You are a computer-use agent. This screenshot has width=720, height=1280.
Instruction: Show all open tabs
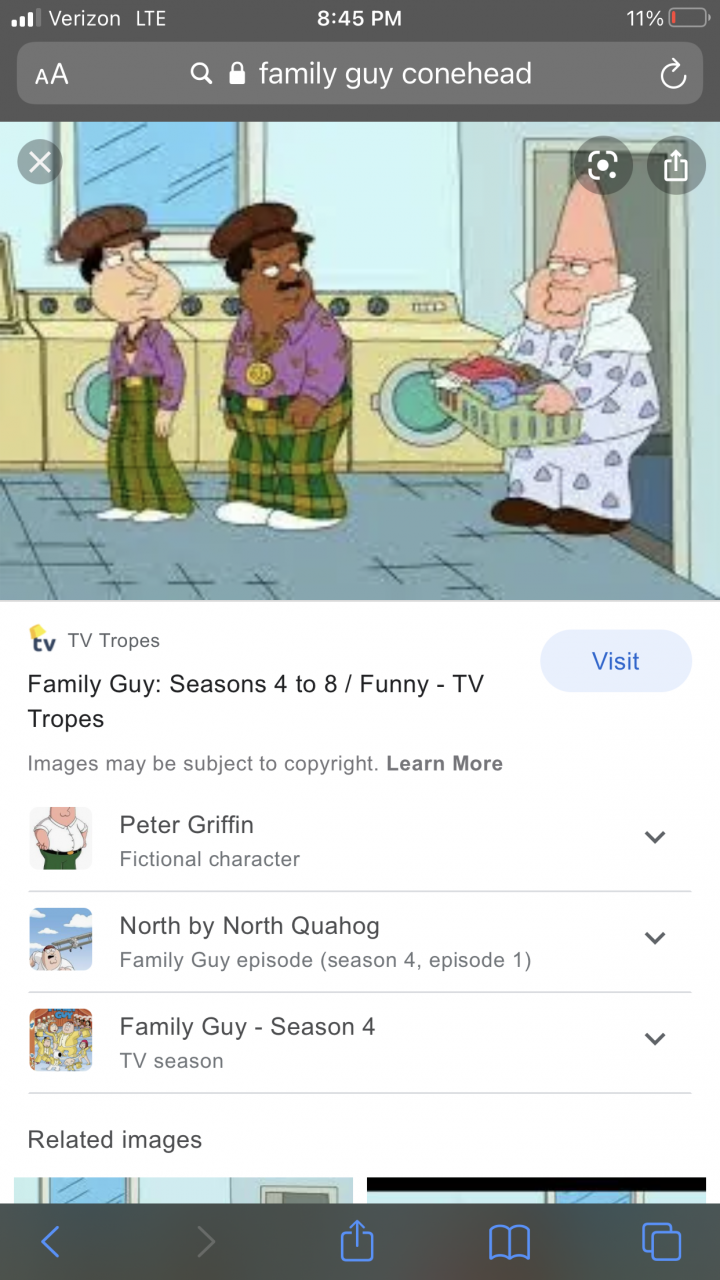tap(661, 1242)
